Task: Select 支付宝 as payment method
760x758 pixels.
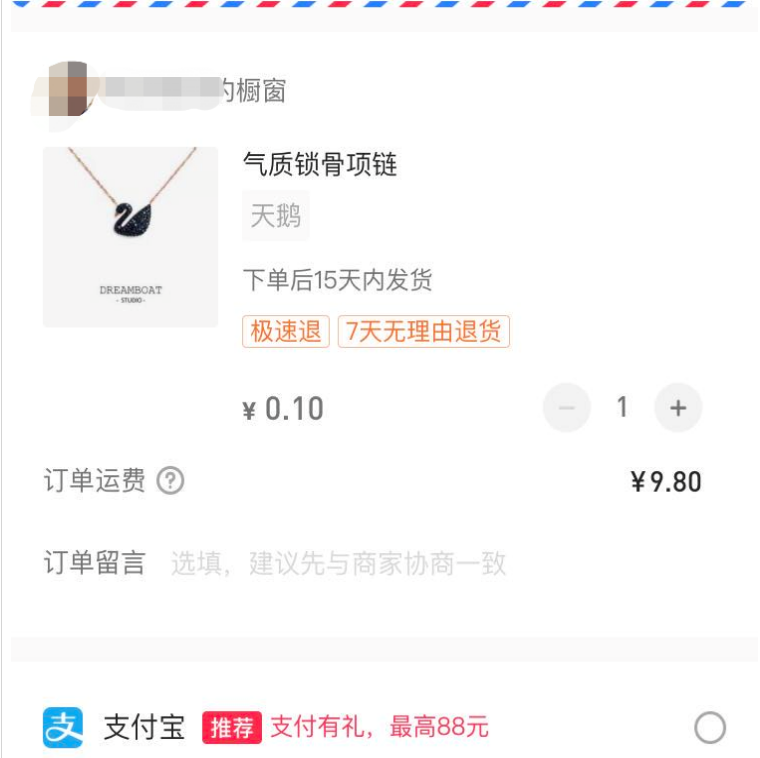Action: [709, 727]
